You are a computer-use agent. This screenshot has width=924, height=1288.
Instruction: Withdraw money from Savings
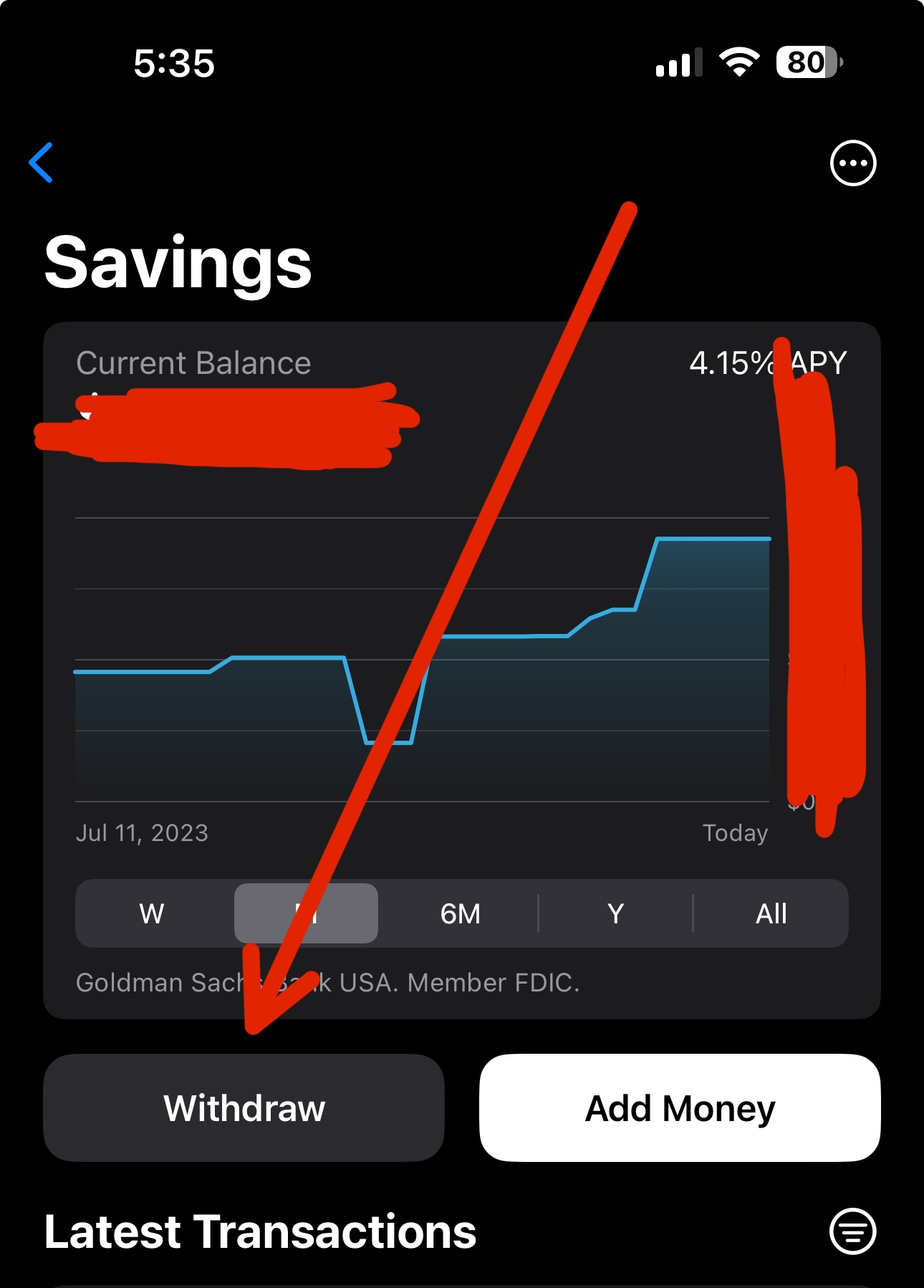click(x=244, y=1107)
